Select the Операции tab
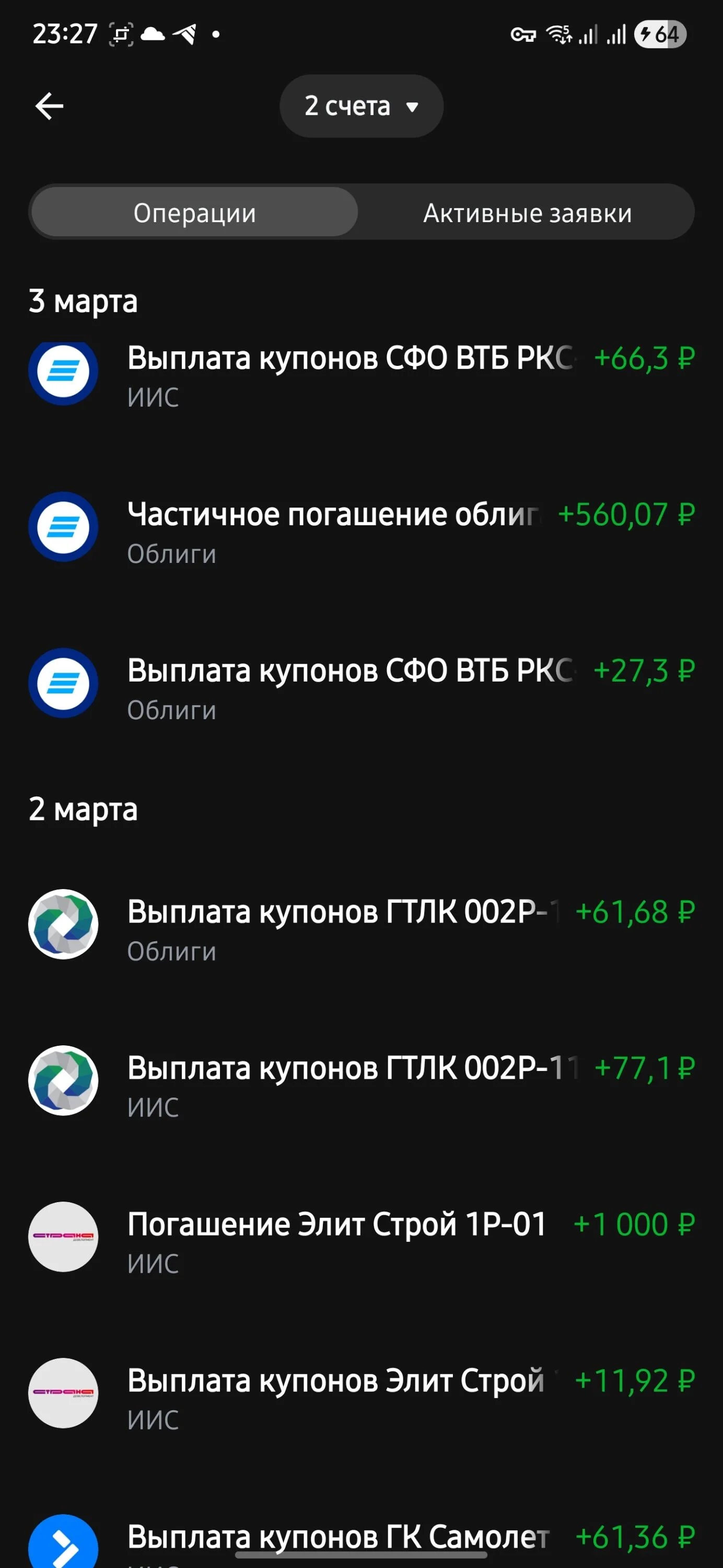723x1568 pixels. 195,212
